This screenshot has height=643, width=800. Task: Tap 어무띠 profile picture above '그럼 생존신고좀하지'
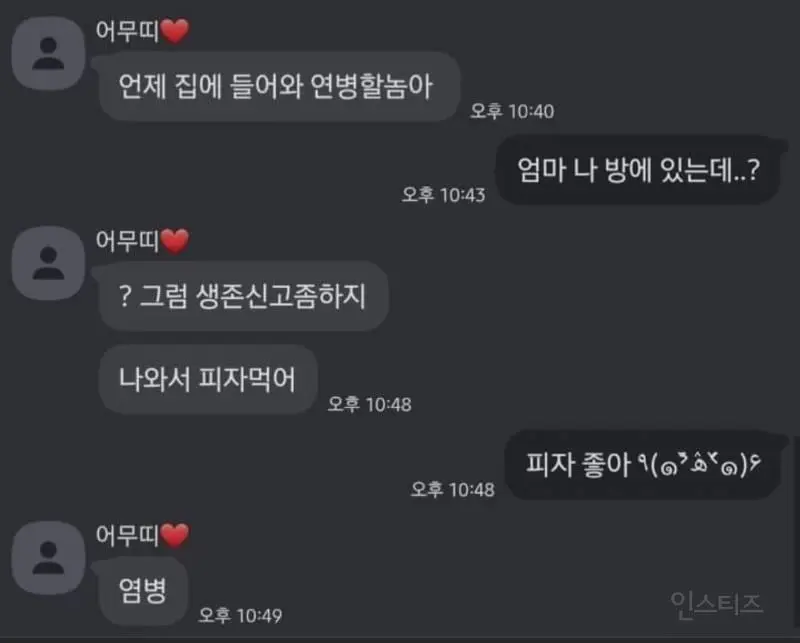coord(47,261)
